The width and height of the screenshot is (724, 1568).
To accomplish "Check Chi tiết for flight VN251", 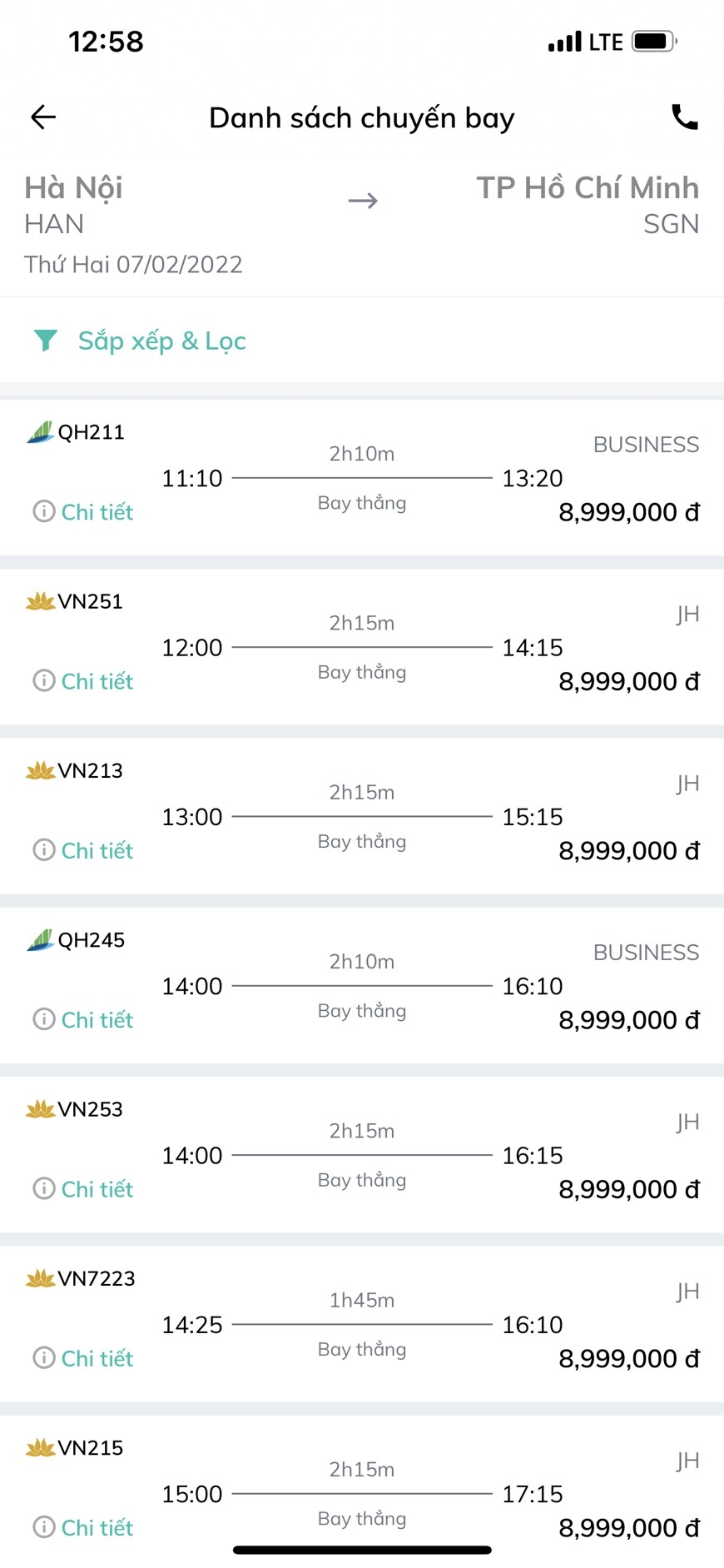I will click(83, 681).
